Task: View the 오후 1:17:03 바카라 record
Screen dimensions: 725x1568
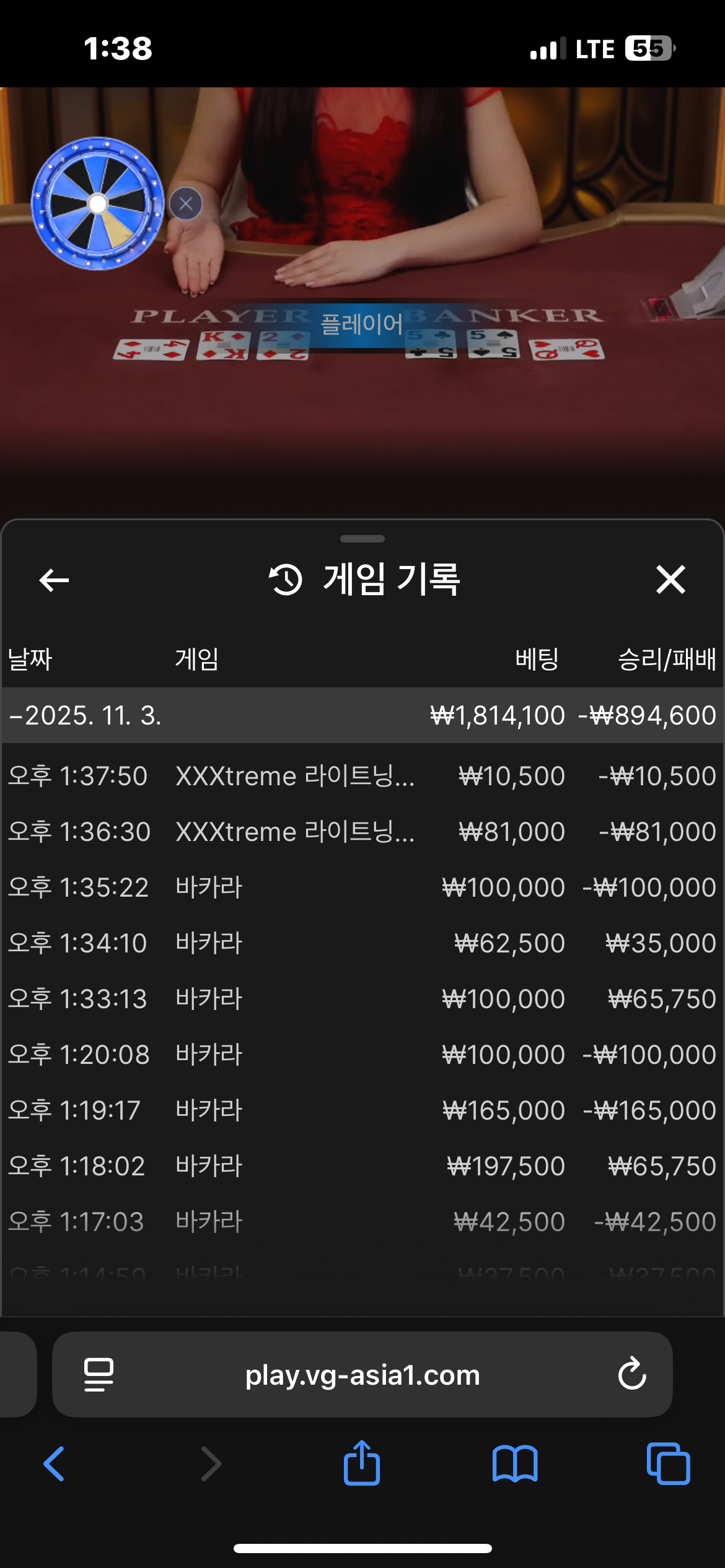Action: coord(362,1222)
